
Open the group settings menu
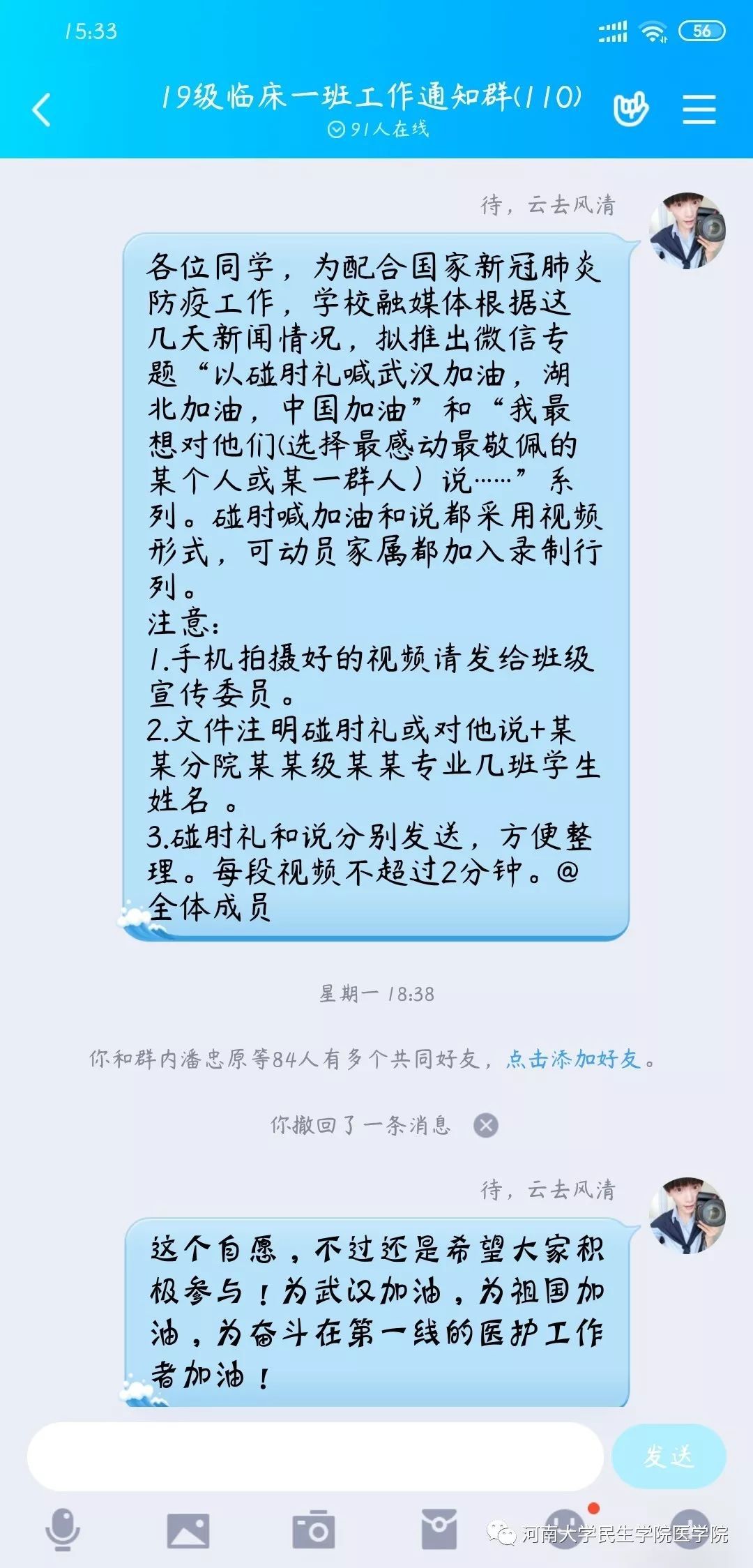tap(699, 110)
